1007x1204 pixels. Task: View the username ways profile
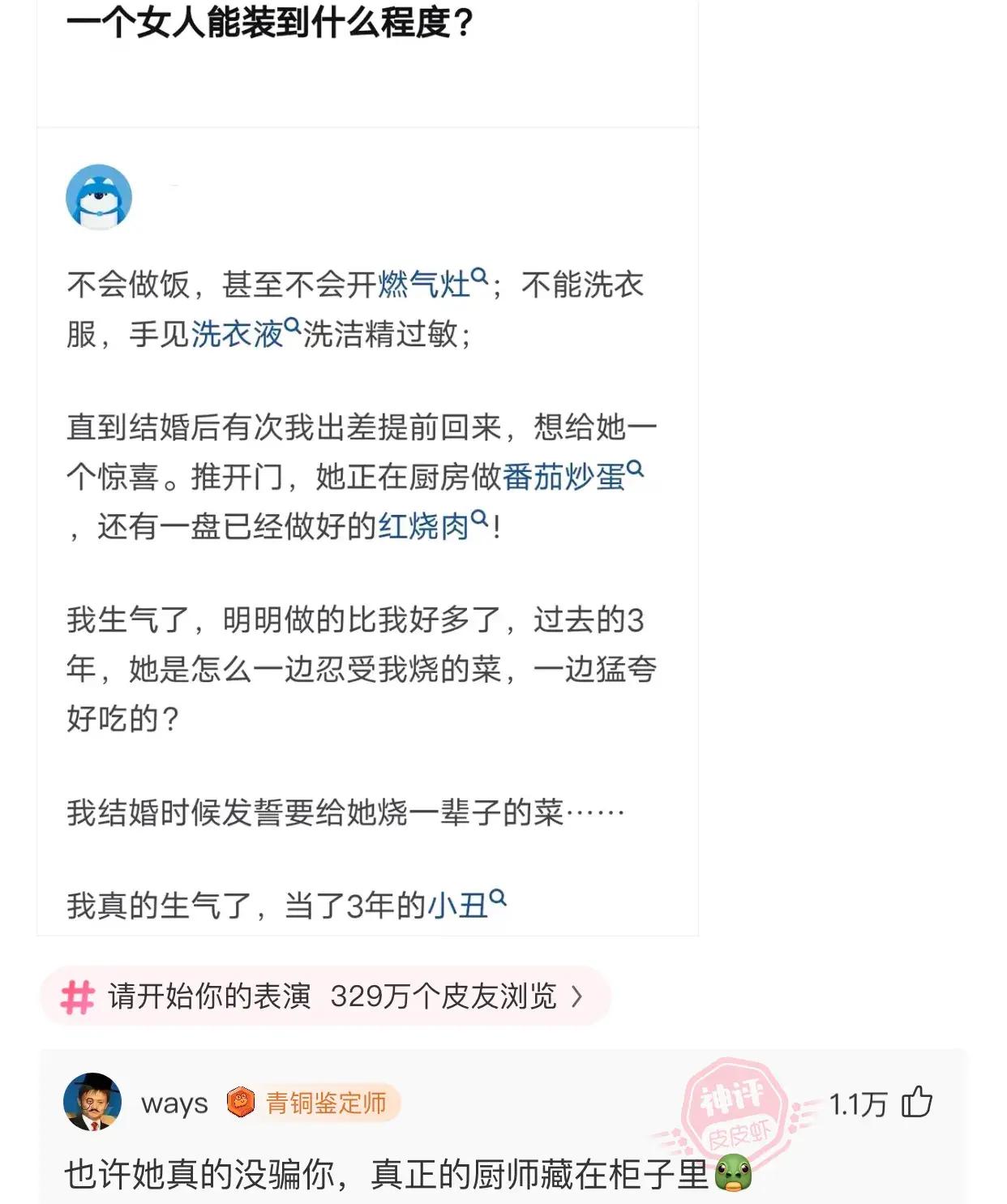pos(174,1103)
